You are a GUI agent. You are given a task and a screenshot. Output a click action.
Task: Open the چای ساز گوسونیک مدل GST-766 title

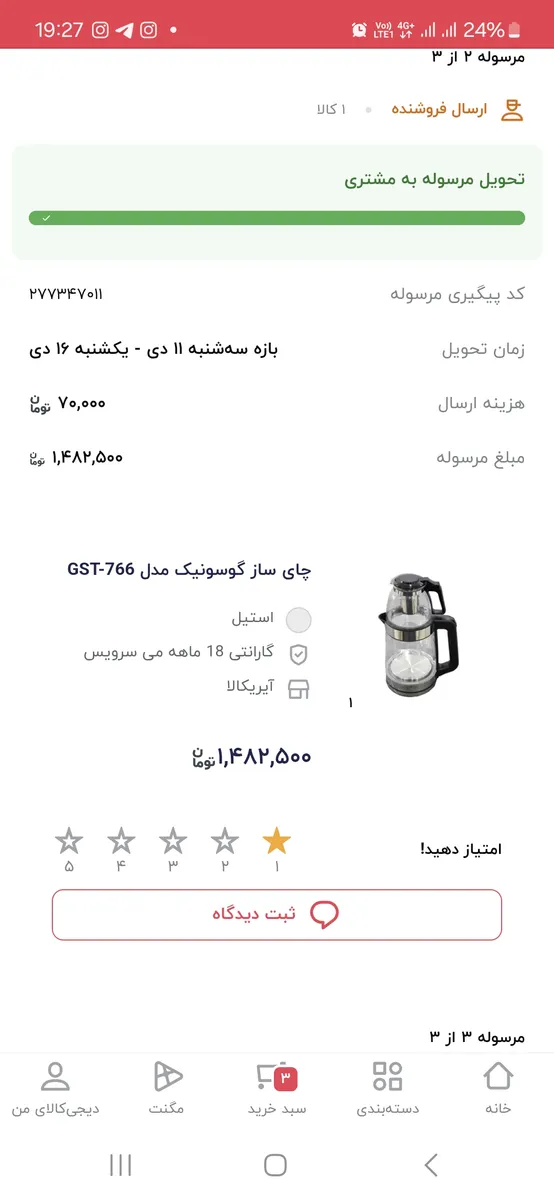(x=189, y=570)
